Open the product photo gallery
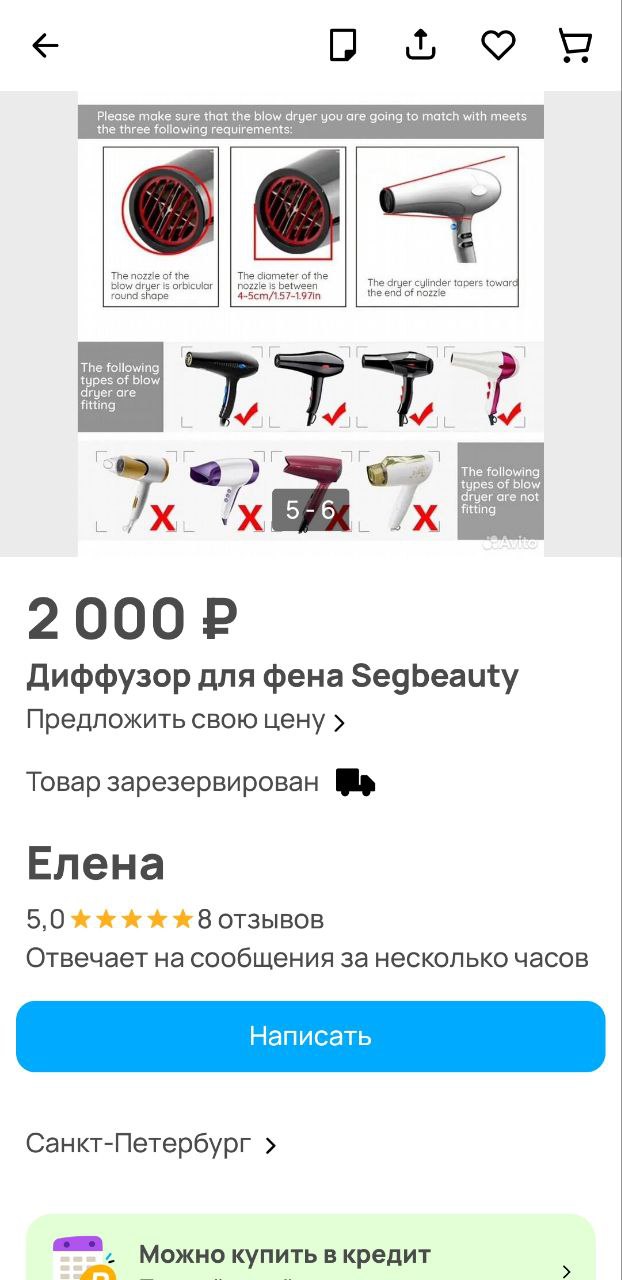 point(311,324)
